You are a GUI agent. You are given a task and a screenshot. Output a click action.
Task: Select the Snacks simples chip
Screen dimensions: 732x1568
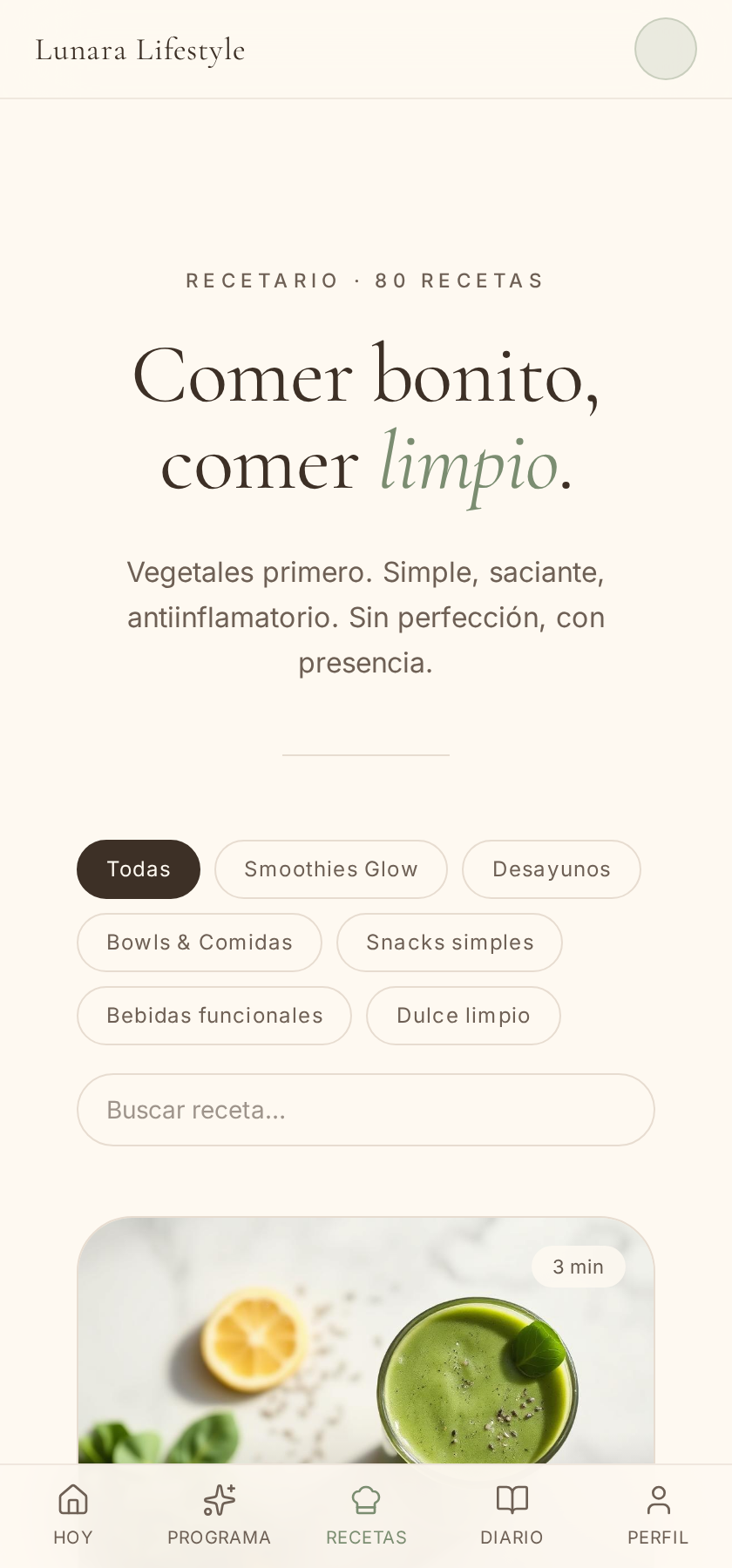(450, 943)
